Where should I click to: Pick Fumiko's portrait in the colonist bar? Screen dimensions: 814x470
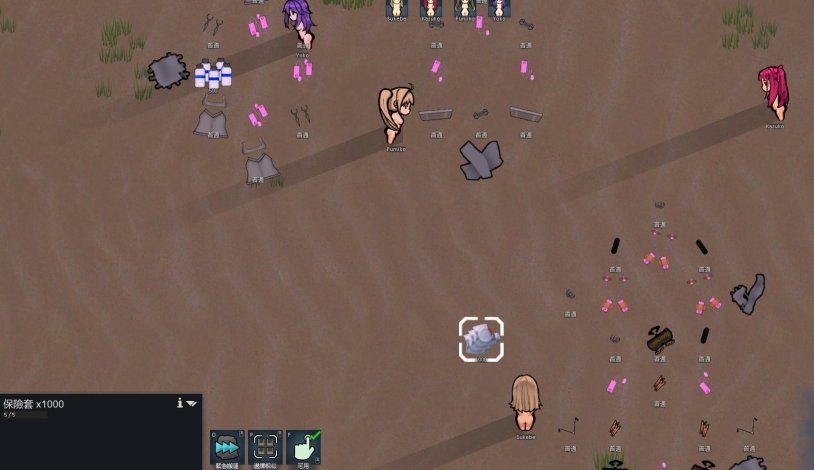(x=465, y=9)
